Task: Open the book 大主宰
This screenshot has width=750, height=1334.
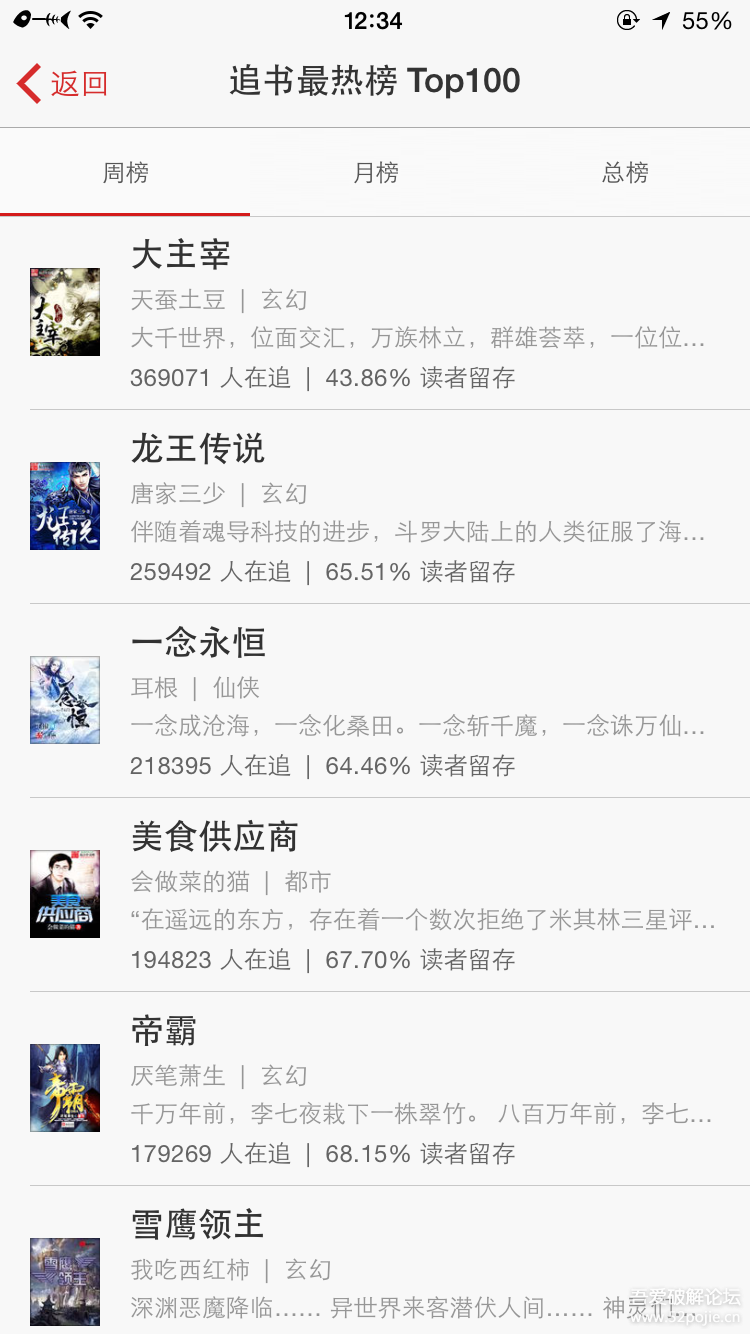Action: click(375, 313)
